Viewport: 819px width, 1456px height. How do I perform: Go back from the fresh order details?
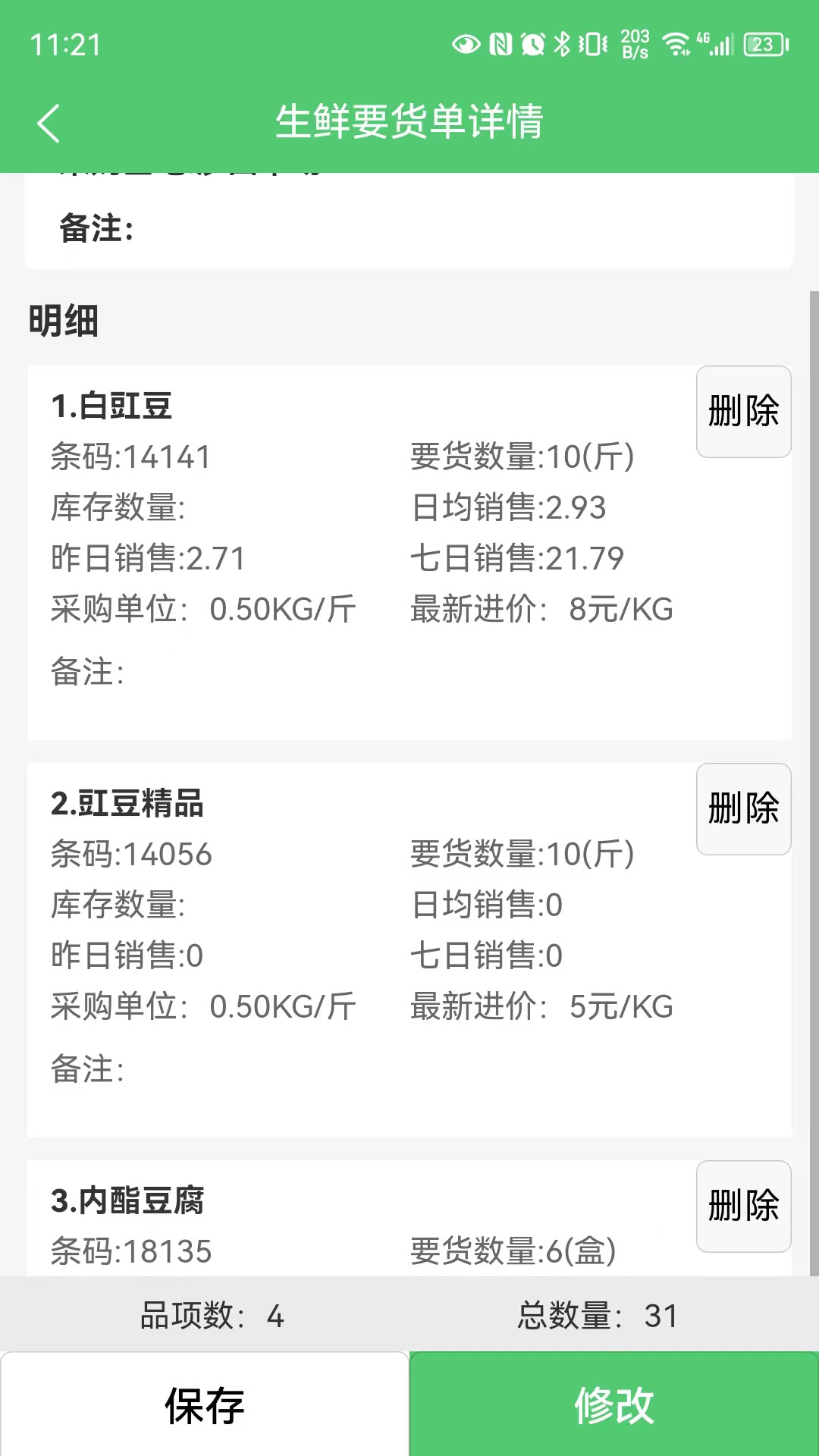[x=49, y=123]
